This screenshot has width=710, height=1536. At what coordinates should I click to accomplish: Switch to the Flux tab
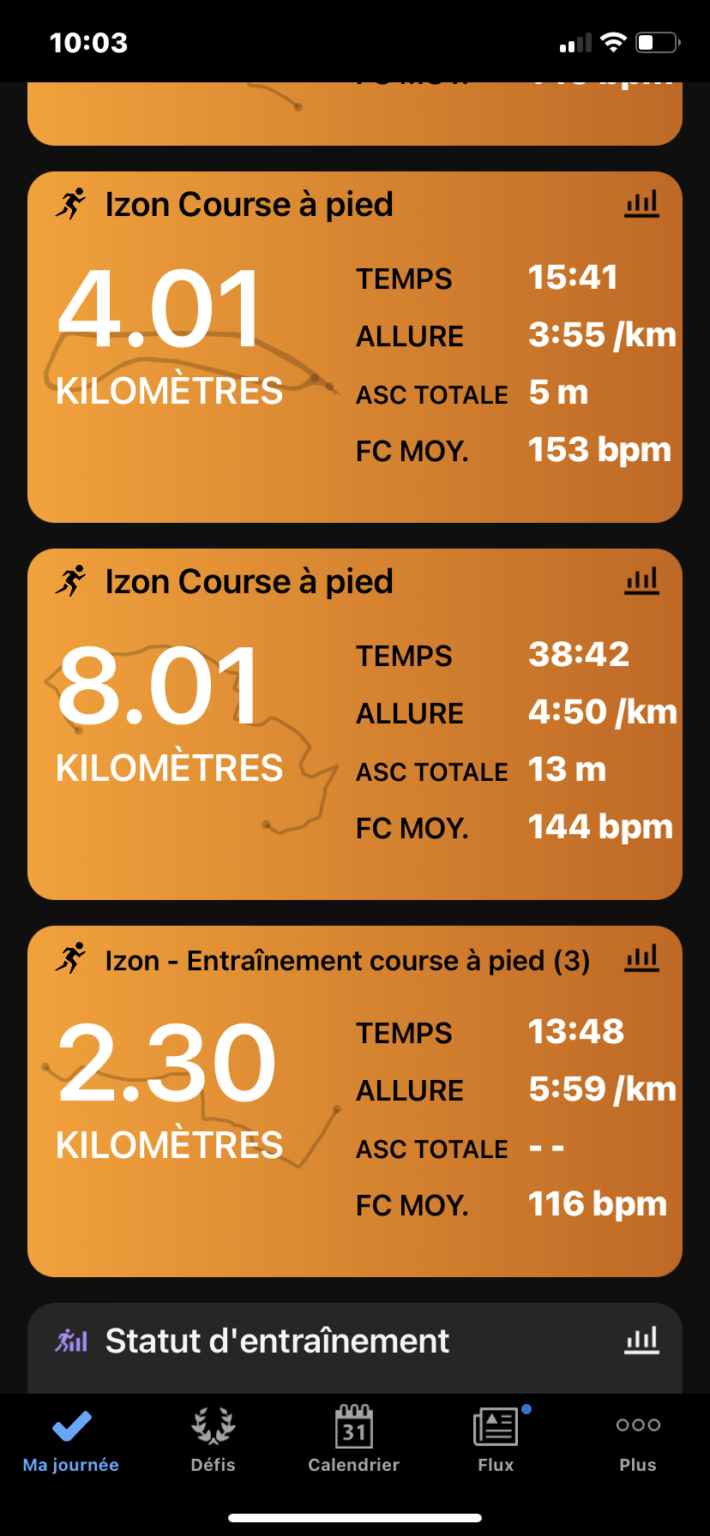click(496, 1441)
